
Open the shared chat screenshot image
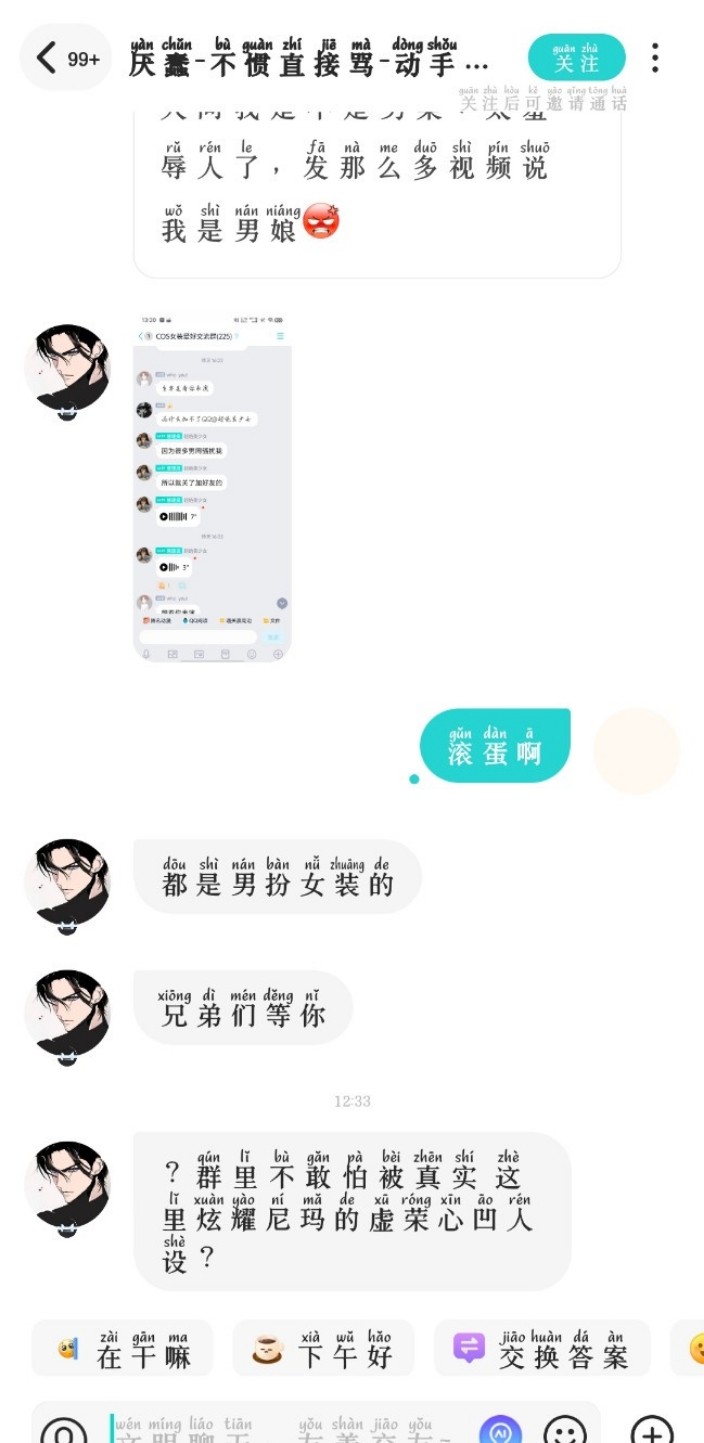212,487
